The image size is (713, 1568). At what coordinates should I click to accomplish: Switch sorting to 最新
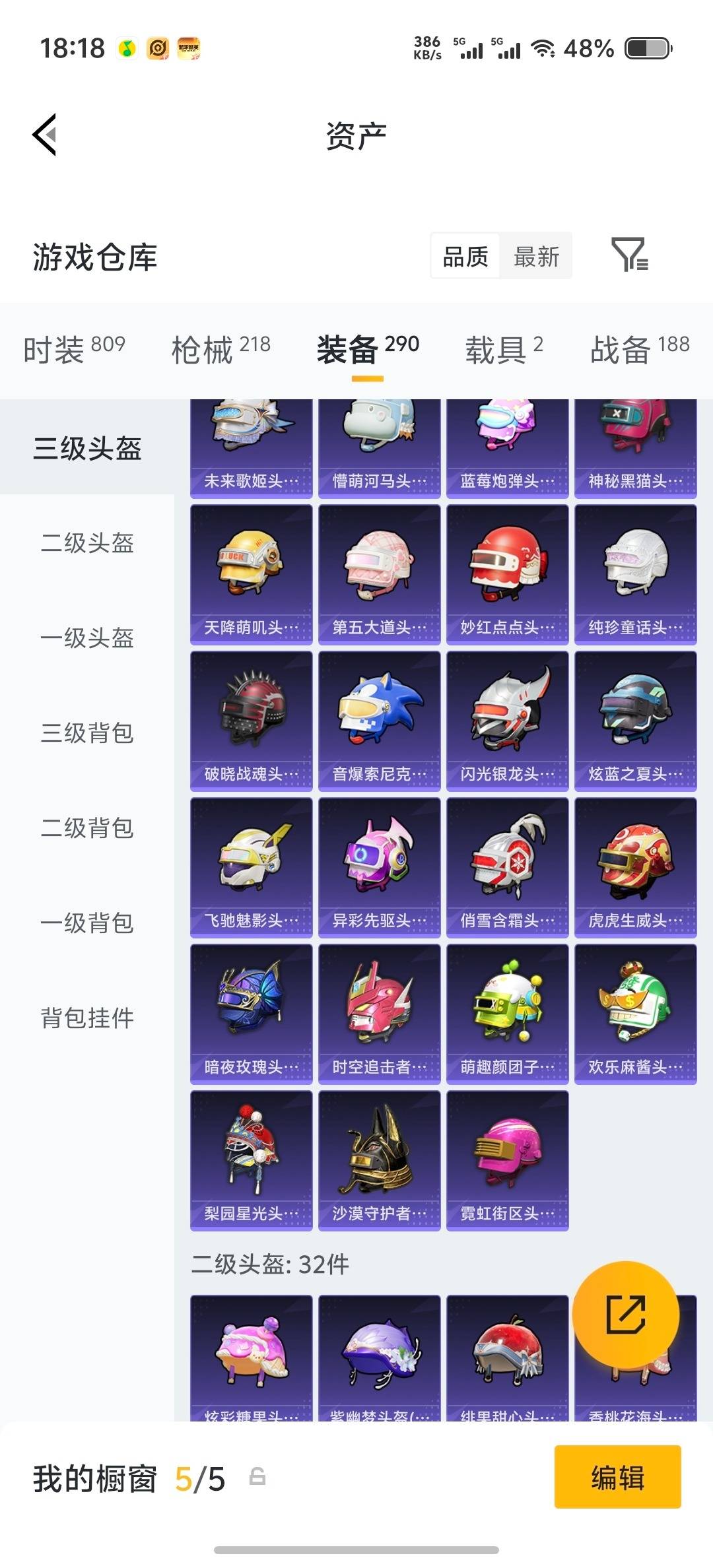tap(536, 256)
